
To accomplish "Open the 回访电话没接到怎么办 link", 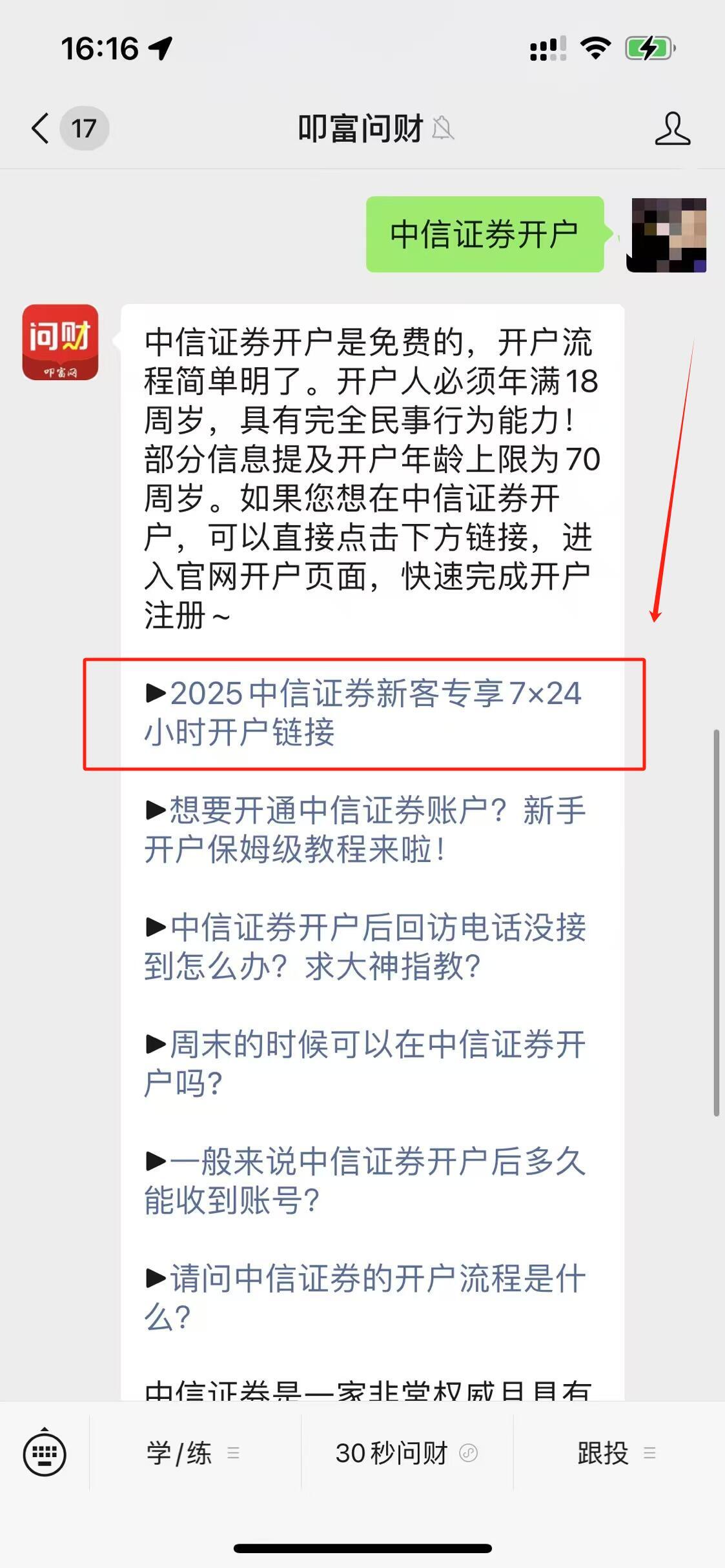I will click(x=364, y=947).
